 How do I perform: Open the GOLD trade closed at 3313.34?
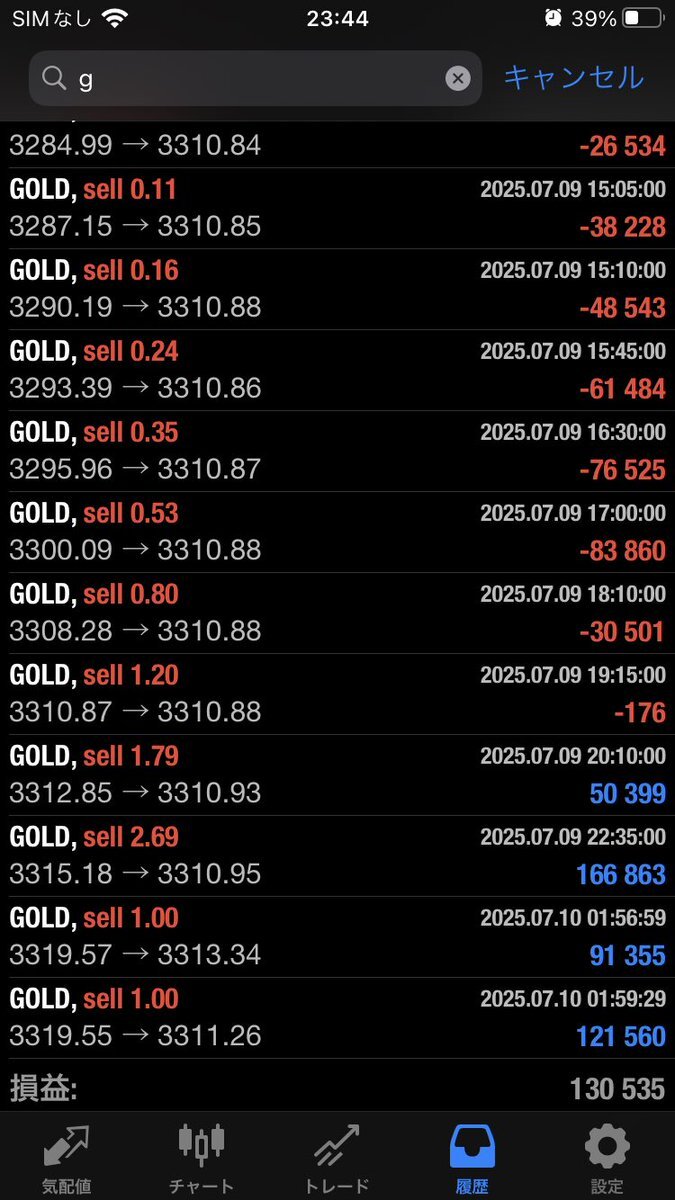click(337, 937)
